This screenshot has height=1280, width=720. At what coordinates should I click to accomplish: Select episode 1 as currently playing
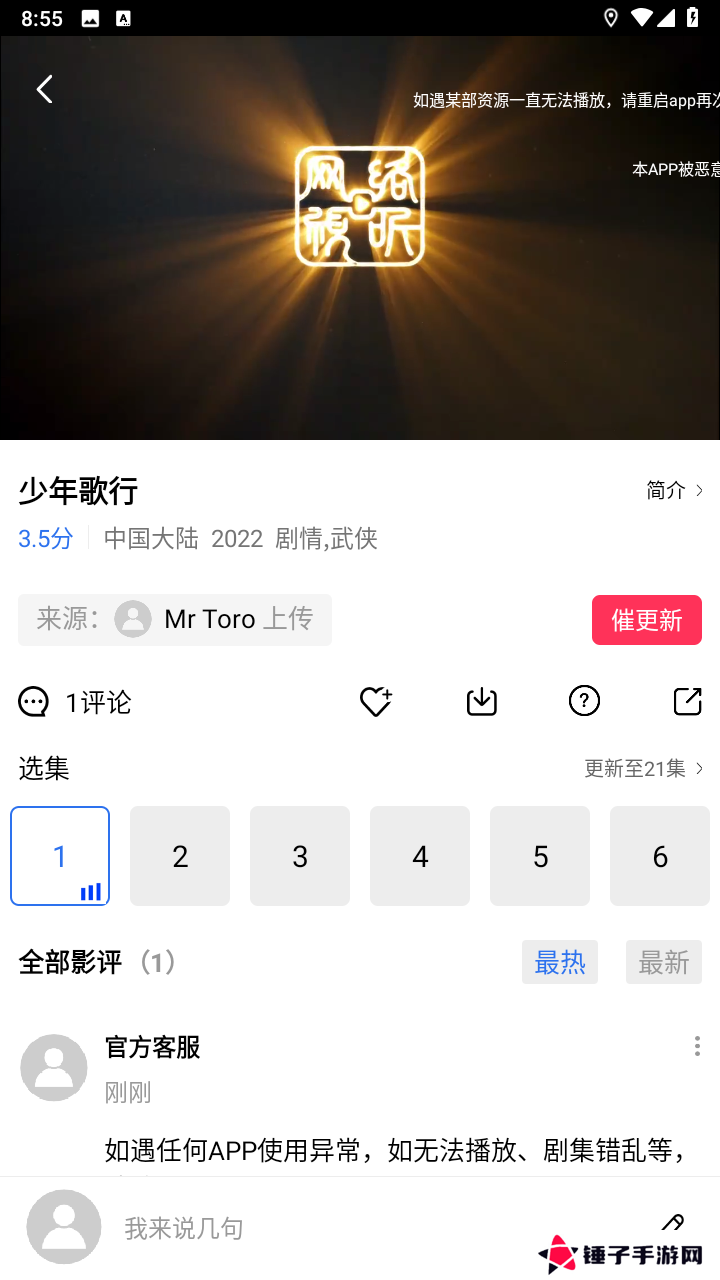pyautogui.click(x=59, y=855)
